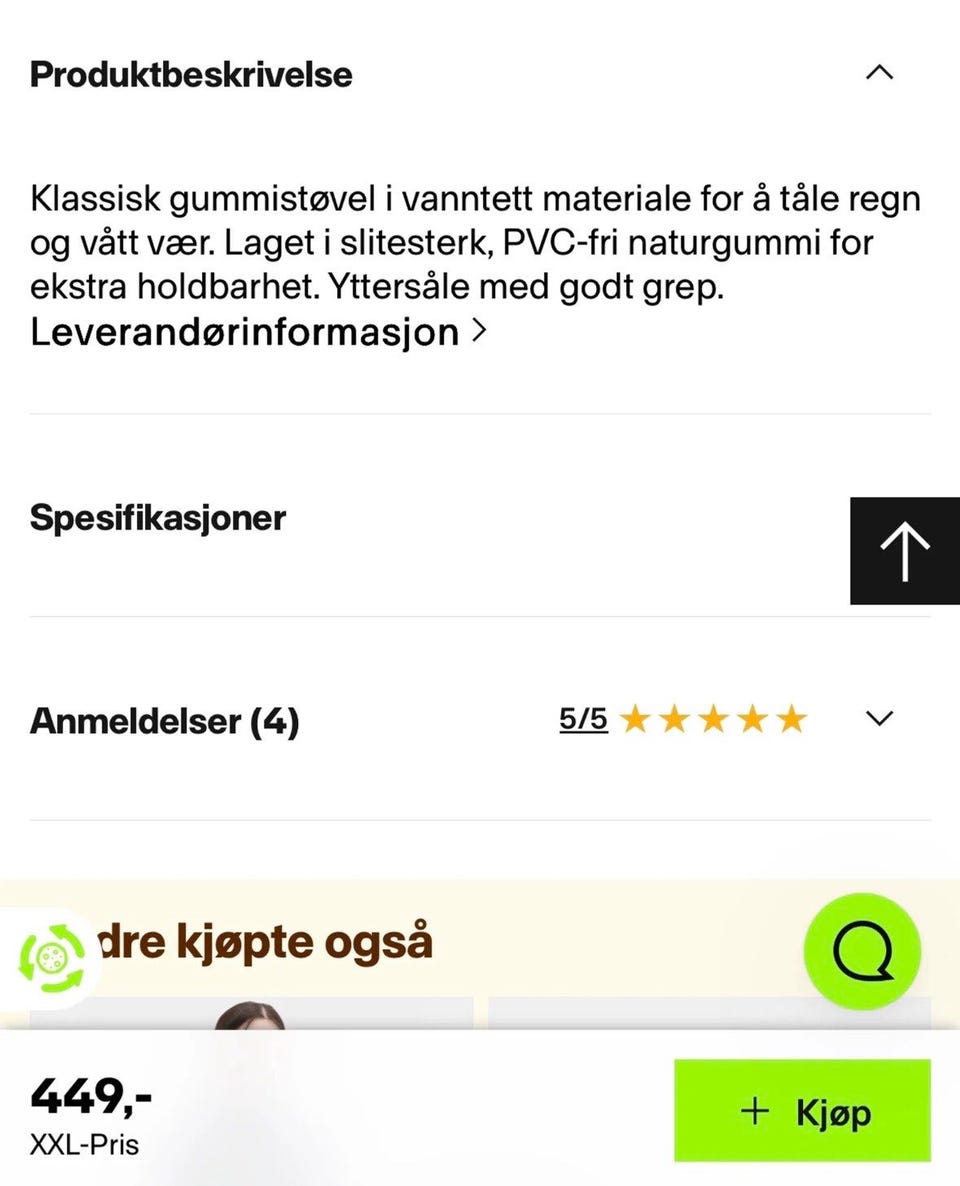This screenshot has height=1186, width=960.
Task: Click the Anmeldelser (4) label
Action: point(165,720)
